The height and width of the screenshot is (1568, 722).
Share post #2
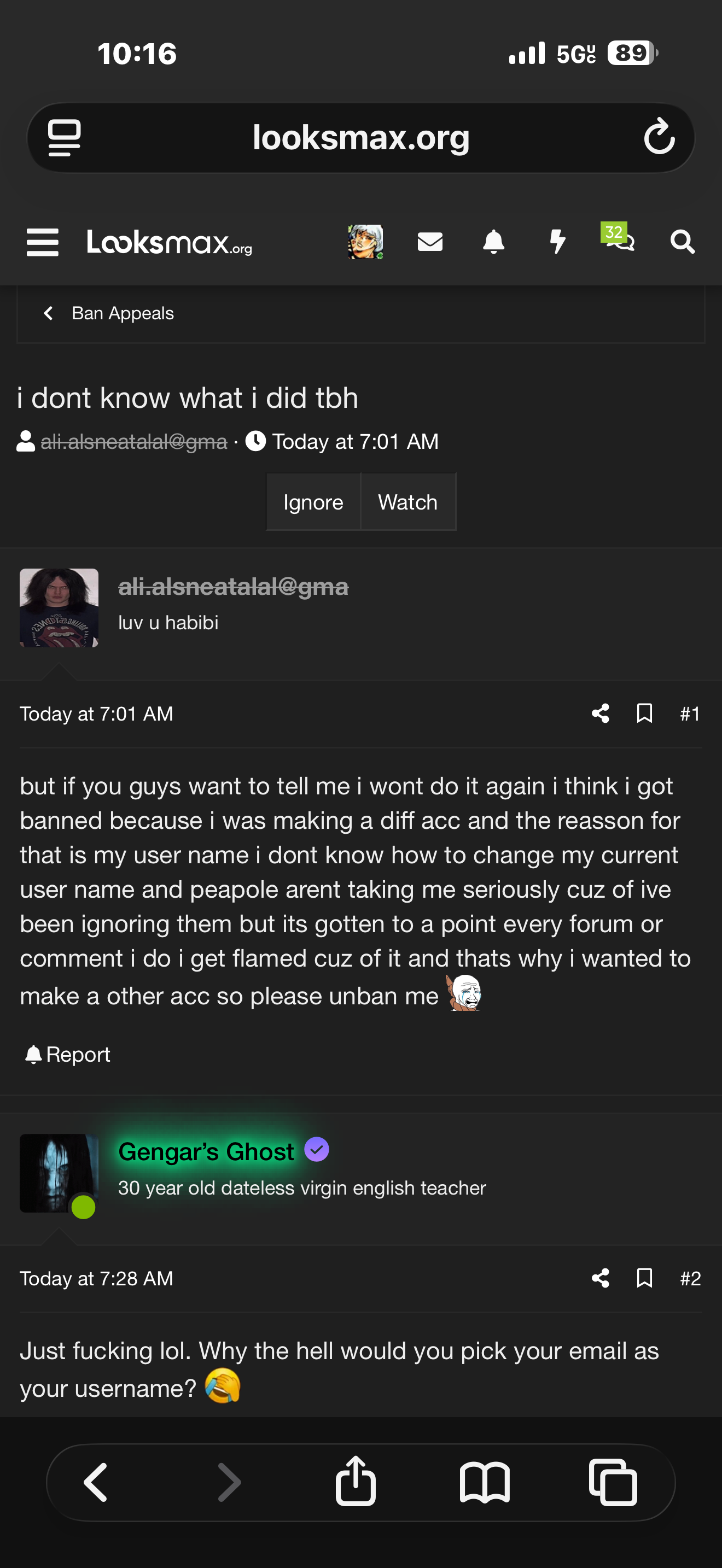(600, 1278)
